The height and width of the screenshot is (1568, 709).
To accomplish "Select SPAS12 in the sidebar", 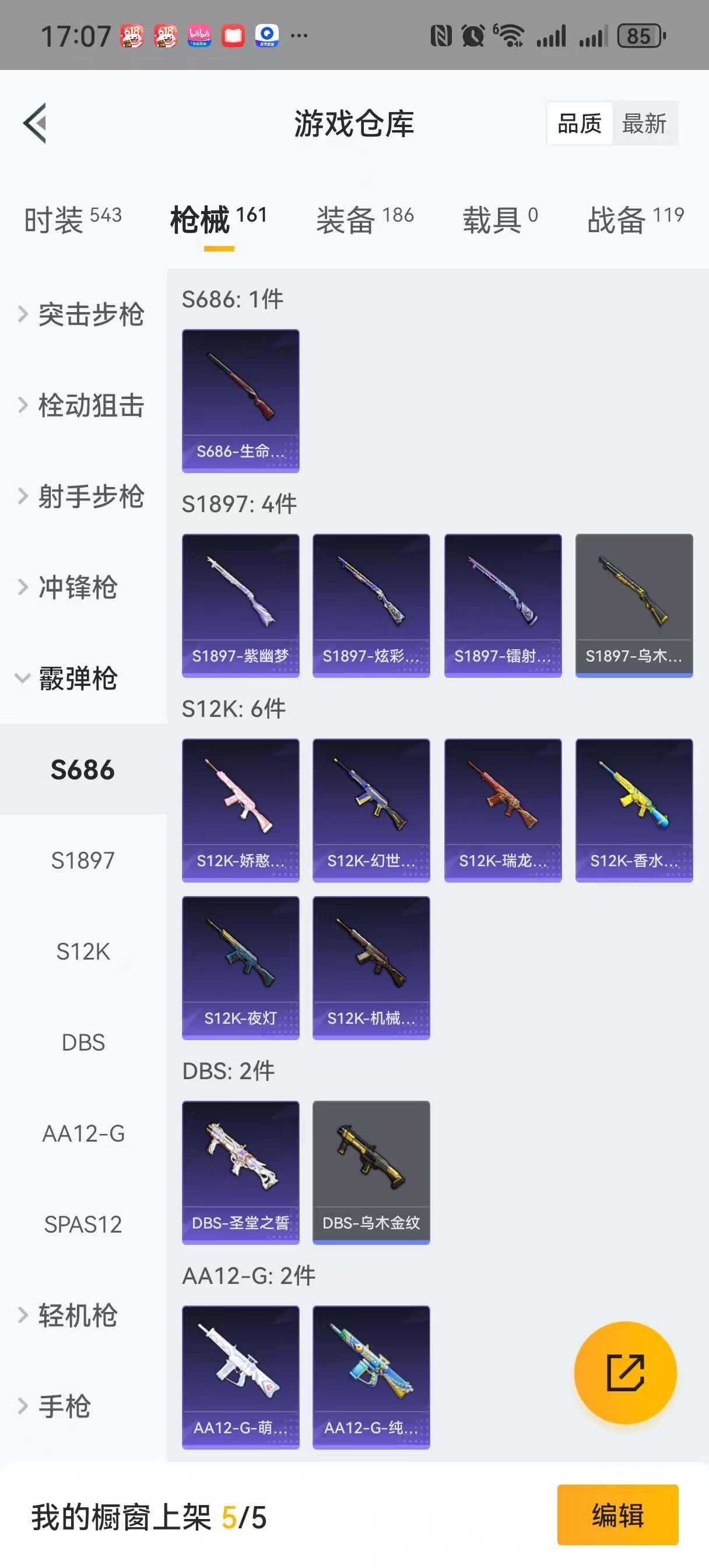I will 83,1224.
